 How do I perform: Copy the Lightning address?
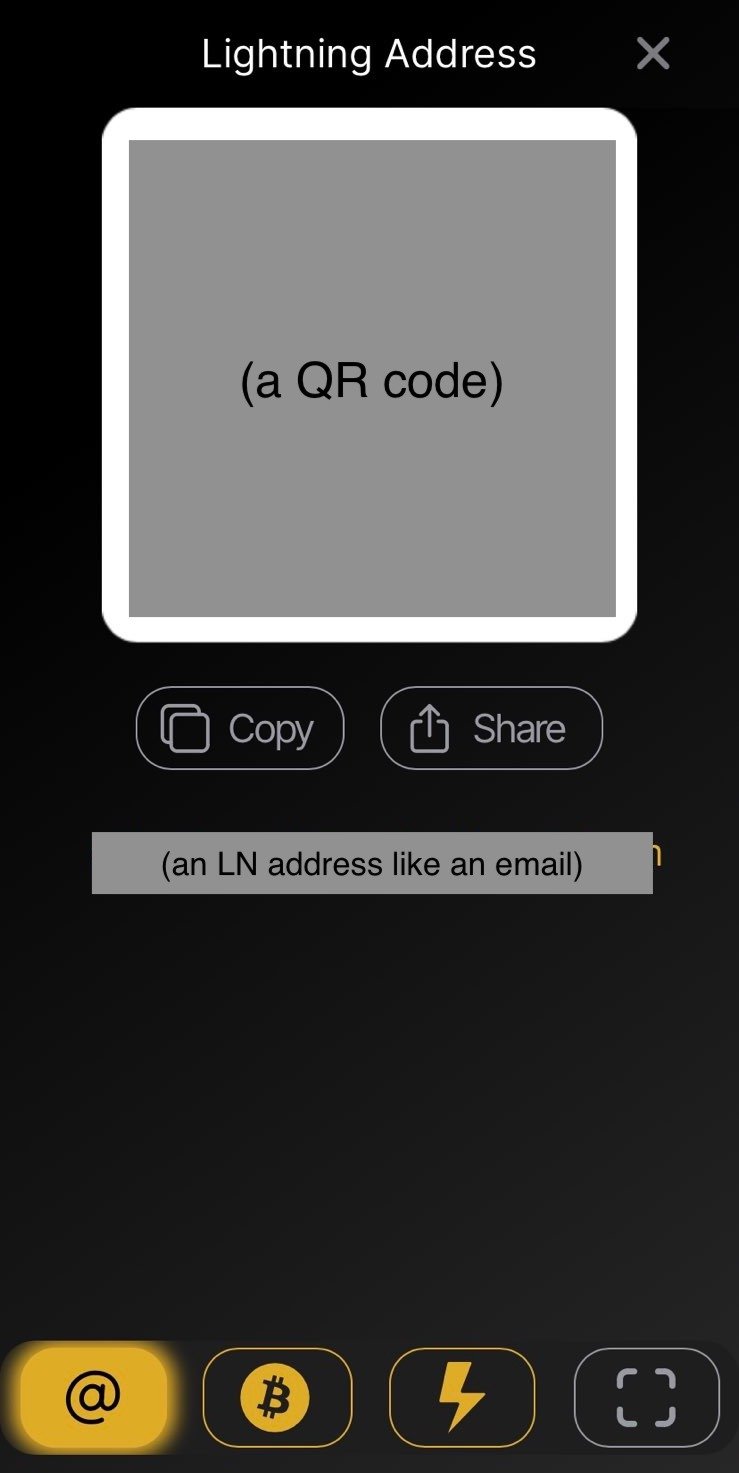240,728
